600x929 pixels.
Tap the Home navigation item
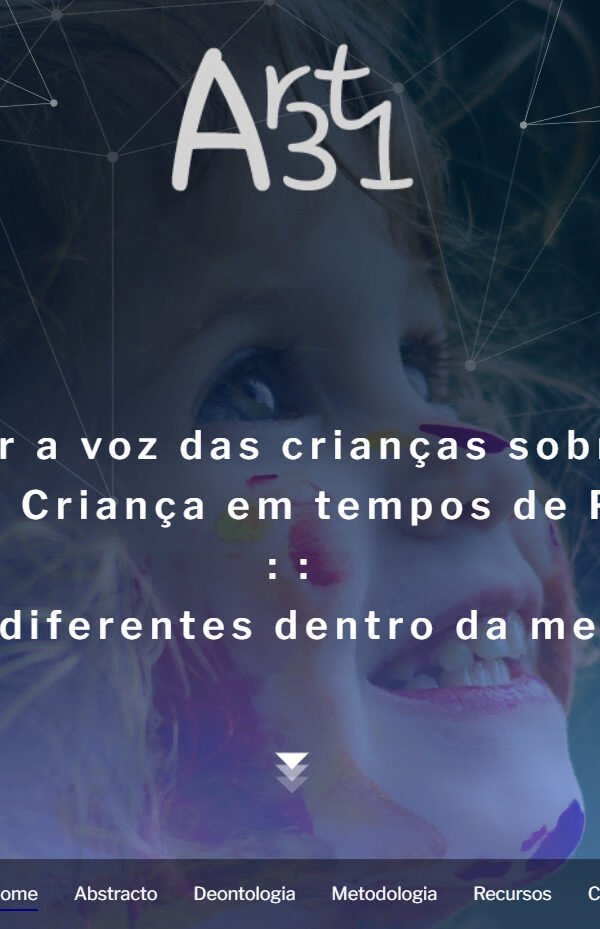coord(18,894)
